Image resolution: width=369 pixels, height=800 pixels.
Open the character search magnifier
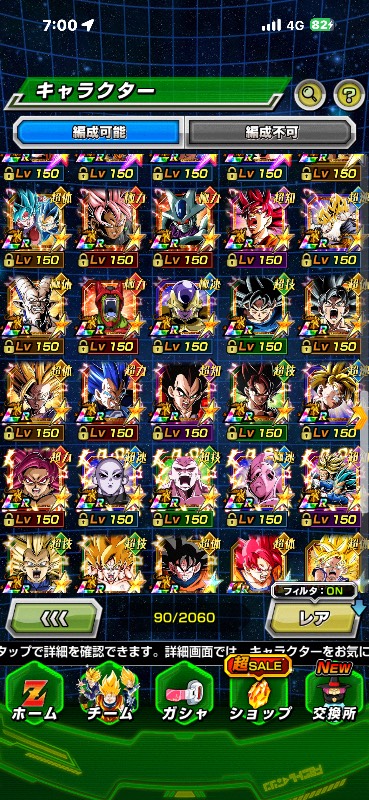click(310, 94)
